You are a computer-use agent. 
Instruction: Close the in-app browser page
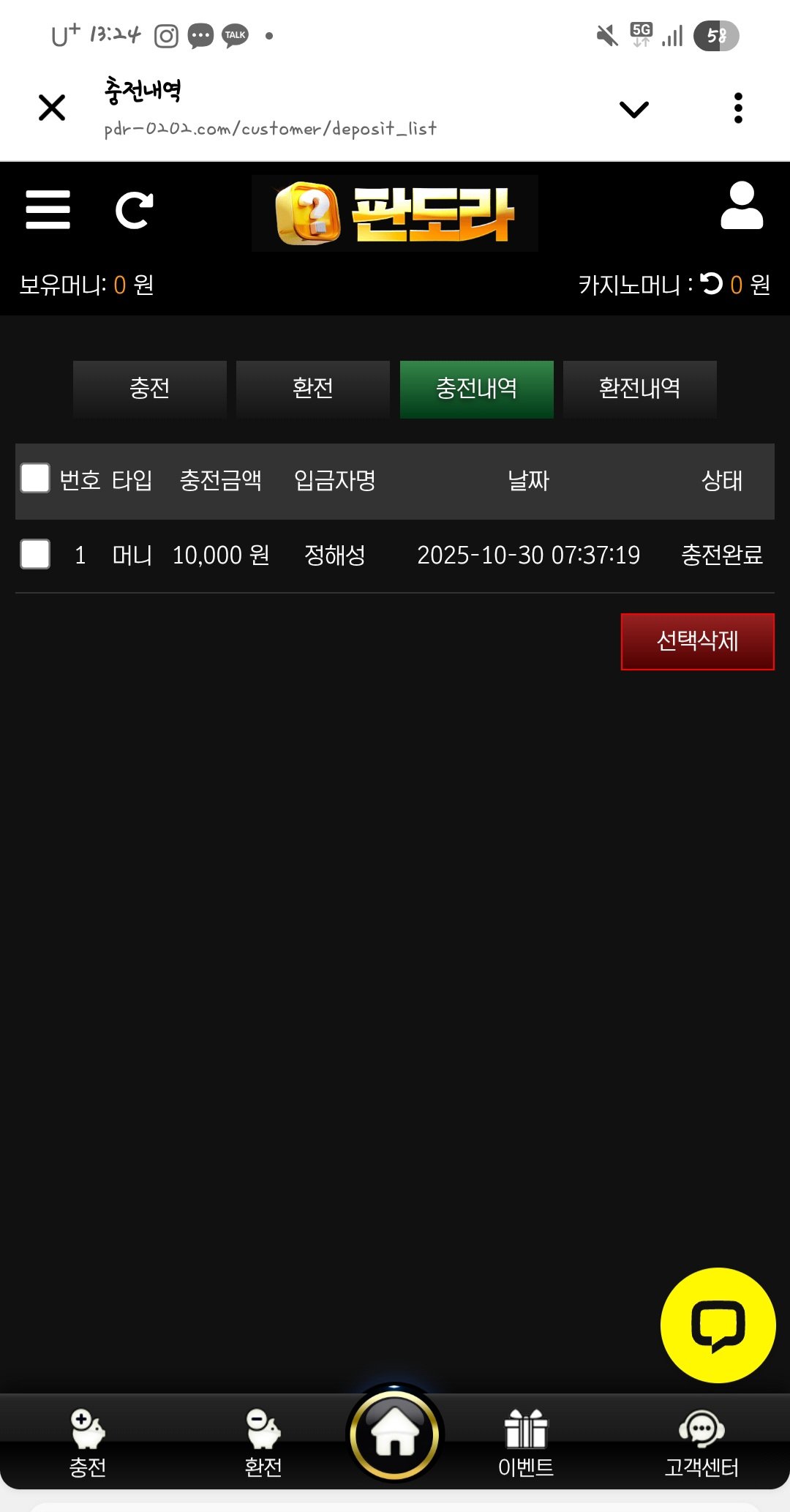[x=52, y=108]
